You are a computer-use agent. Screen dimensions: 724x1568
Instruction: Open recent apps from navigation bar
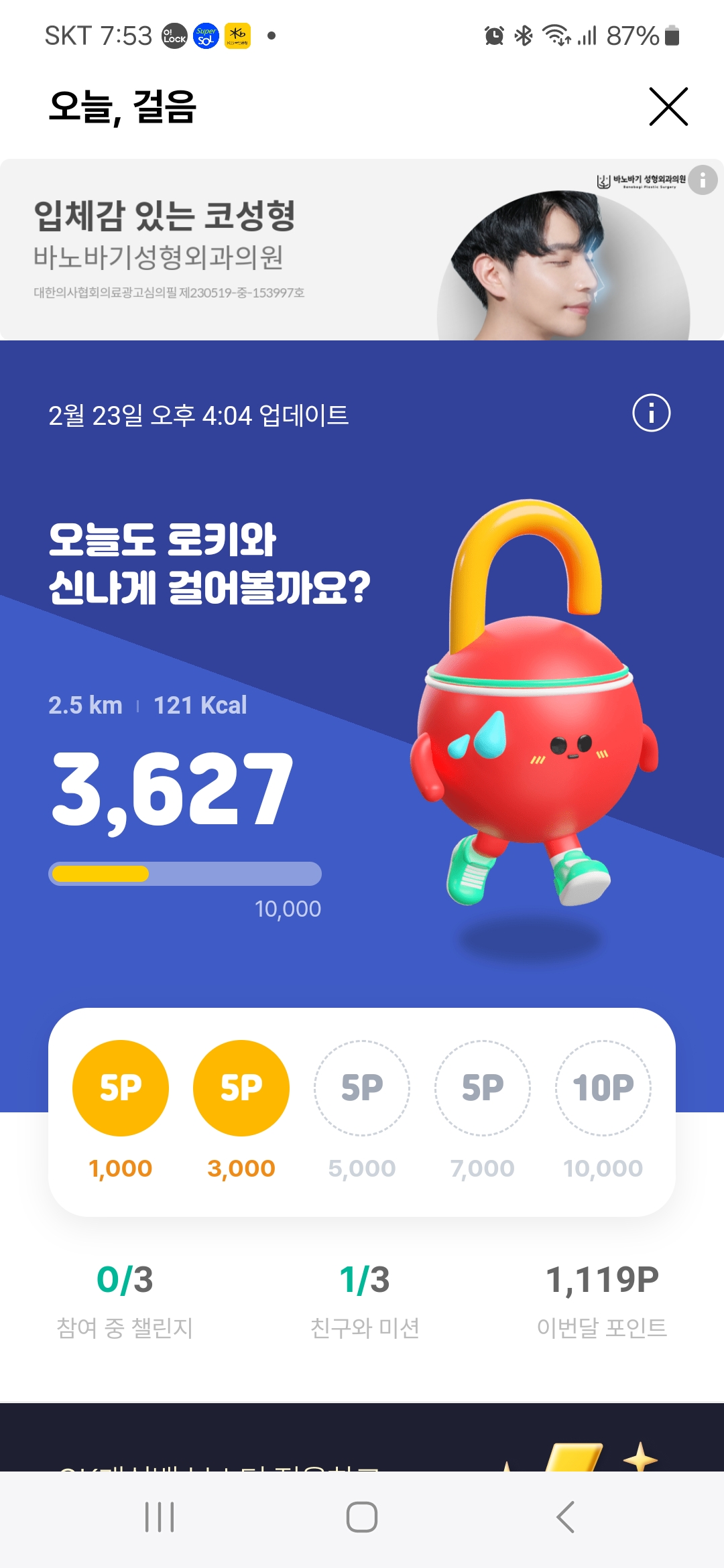[x=160, y=1517]
